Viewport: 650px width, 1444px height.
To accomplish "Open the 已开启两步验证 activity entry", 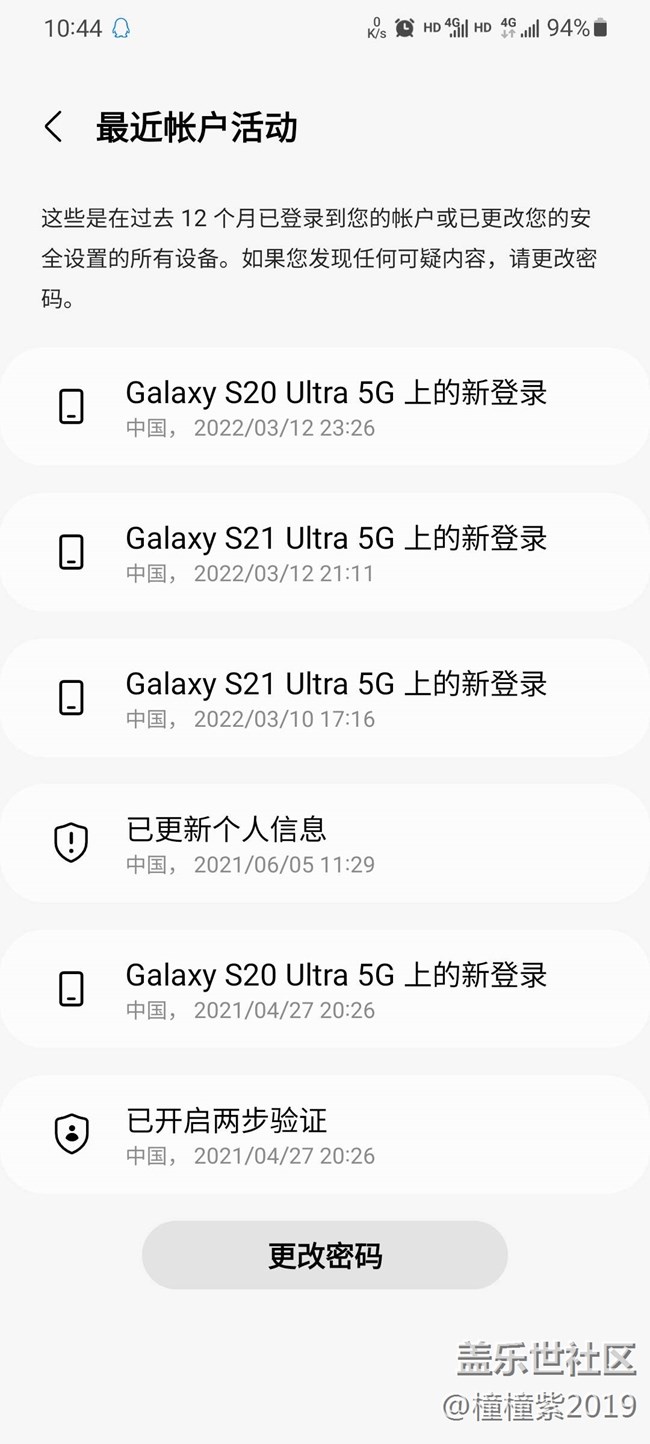I will [325, 1134].
